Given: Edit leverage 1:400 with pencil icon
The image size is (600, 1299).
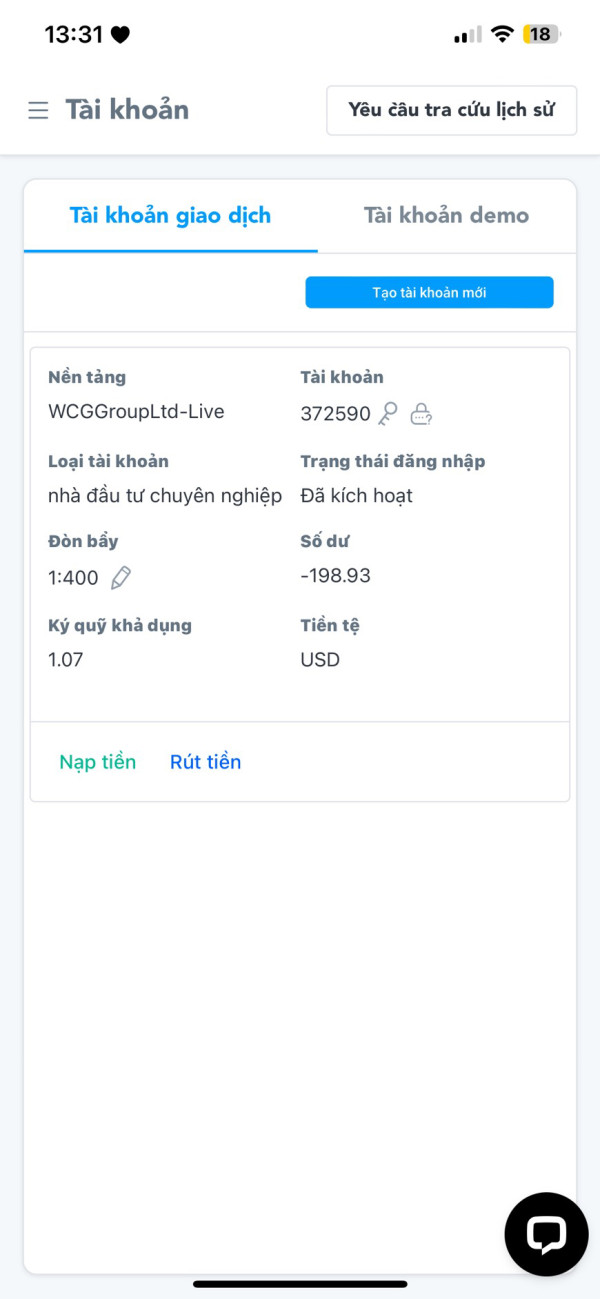Looking at the screenshot, I should click(x=121, y=577).
